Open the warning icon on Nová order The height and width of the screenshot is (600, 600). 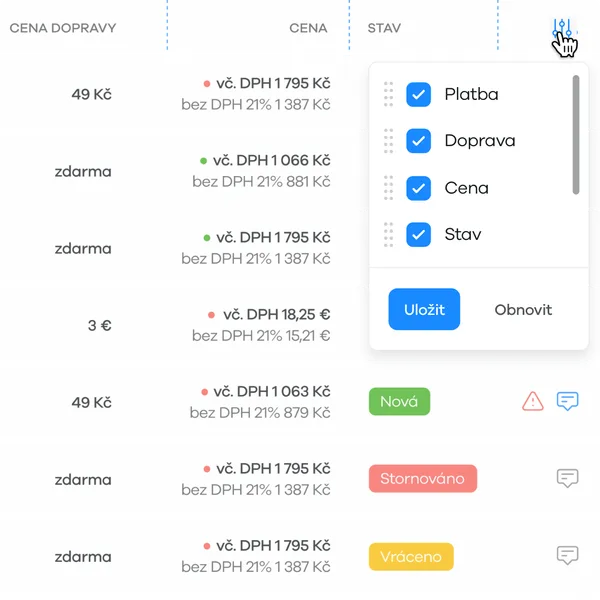tap(533, 402)
